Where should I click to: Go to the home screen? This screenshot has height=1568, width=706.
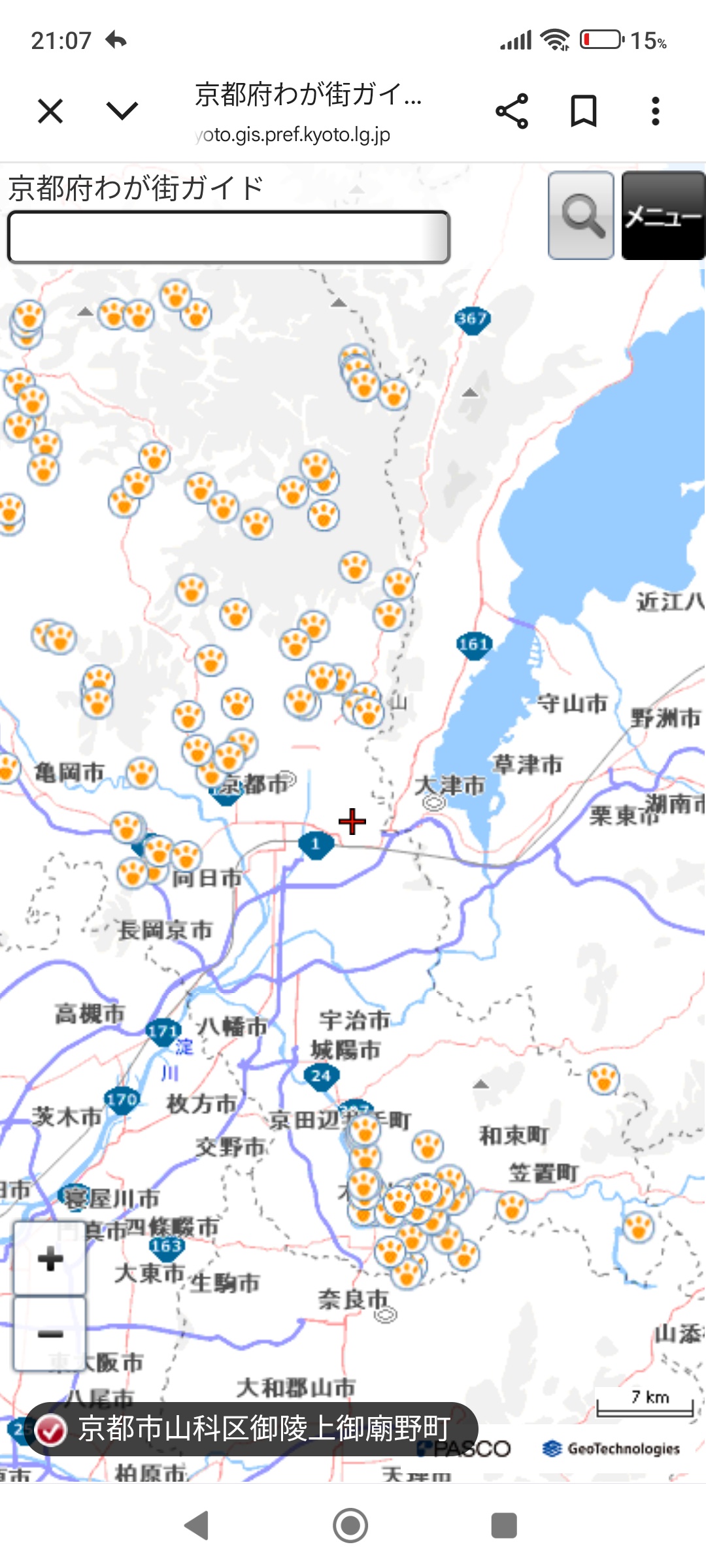point(350,1526)
